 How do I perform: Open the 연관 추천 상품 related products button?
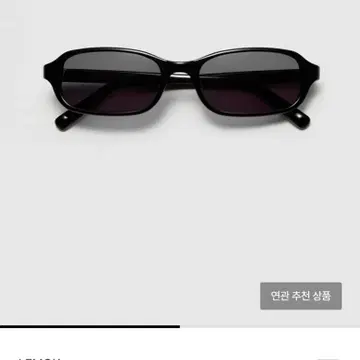click(301, 296)
